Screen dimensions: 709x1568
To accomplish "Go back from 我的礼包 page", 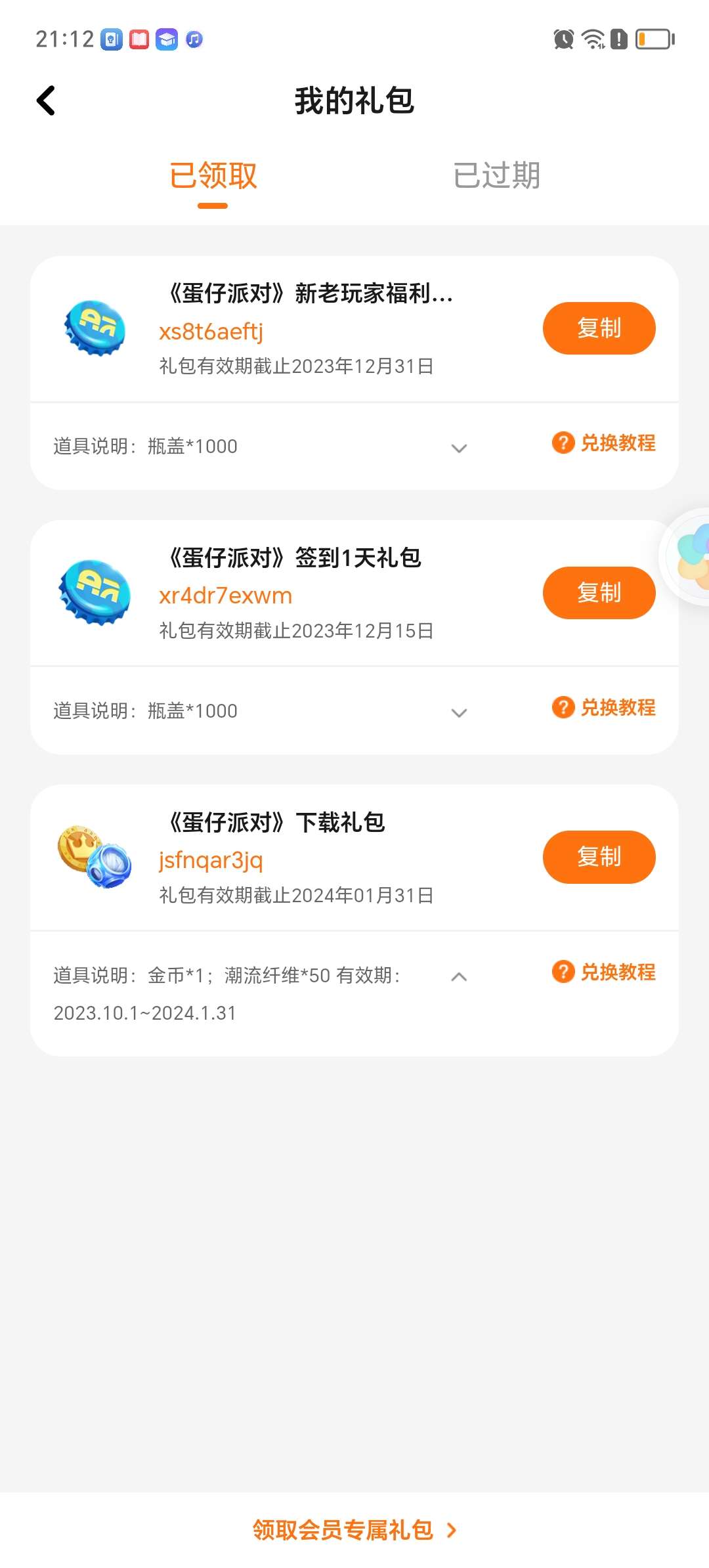I will pos(46,100).
